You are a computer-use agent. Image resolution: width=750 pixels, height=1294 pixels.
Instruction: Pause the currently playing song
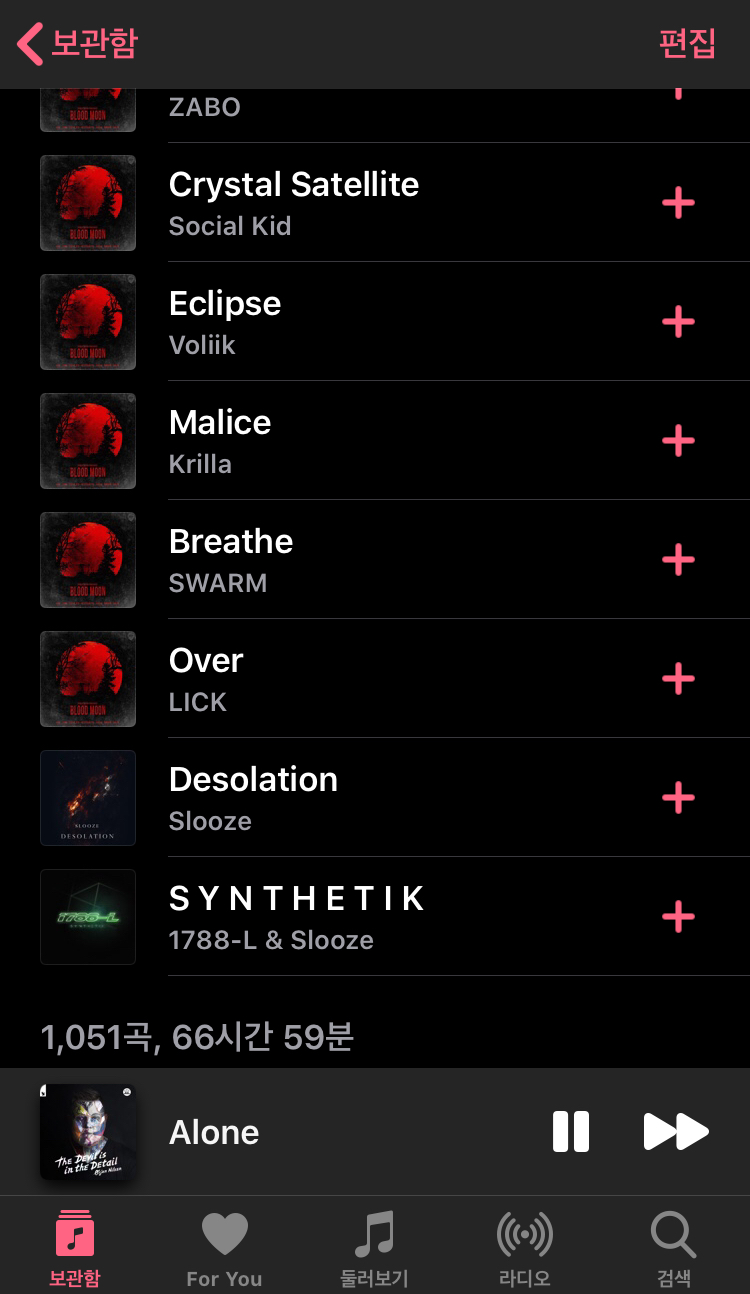[571, 1132]
